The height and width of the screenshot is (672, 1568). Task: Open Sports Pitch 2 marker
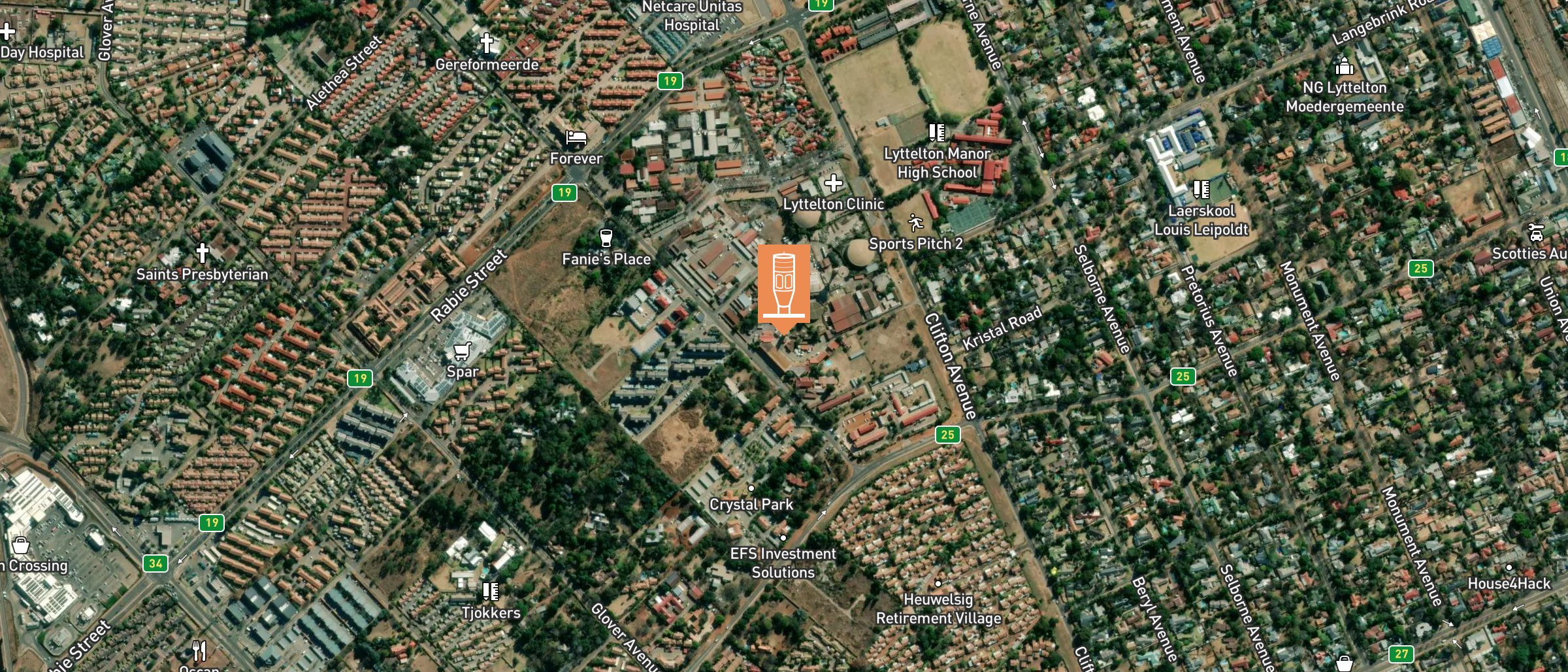(915, 224)
